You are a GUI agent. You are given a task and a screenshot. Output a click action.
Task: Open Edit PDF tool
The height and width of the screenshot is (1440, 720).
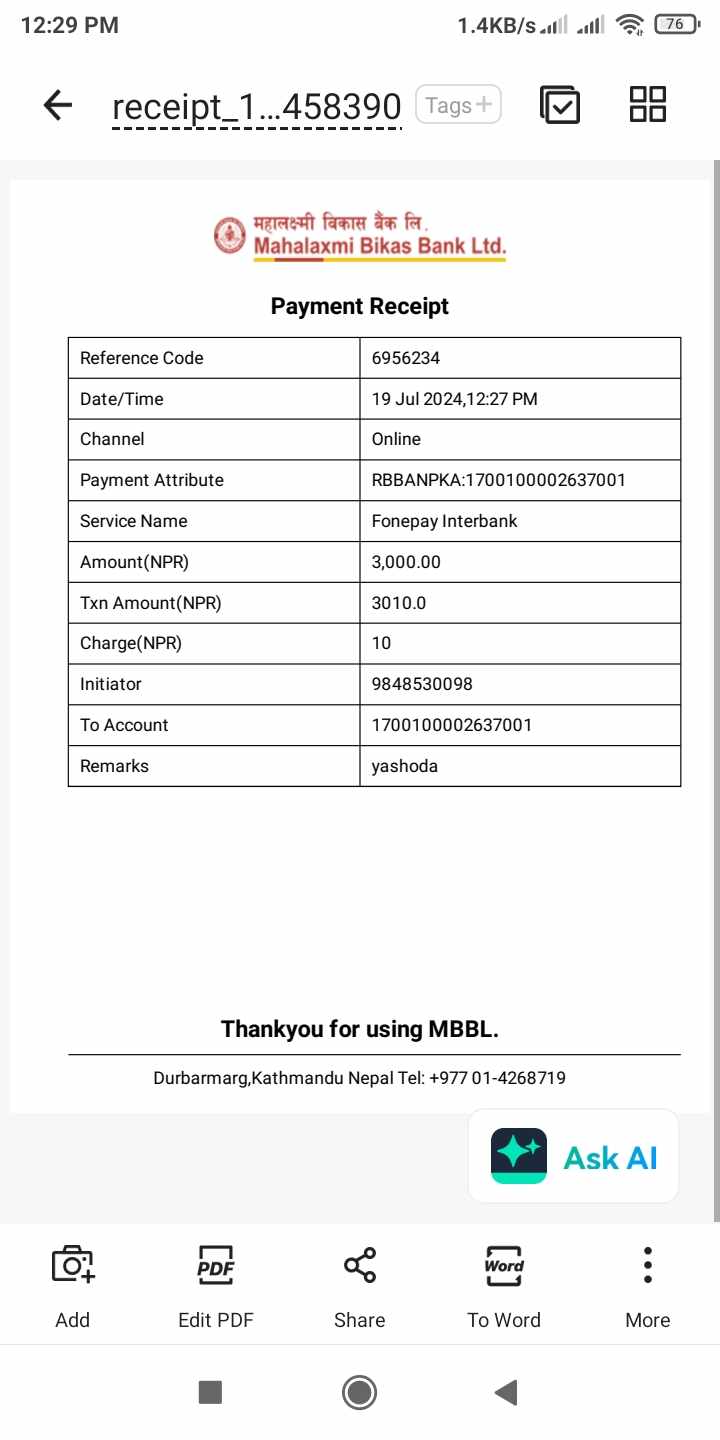click(x=216, y=1286)
